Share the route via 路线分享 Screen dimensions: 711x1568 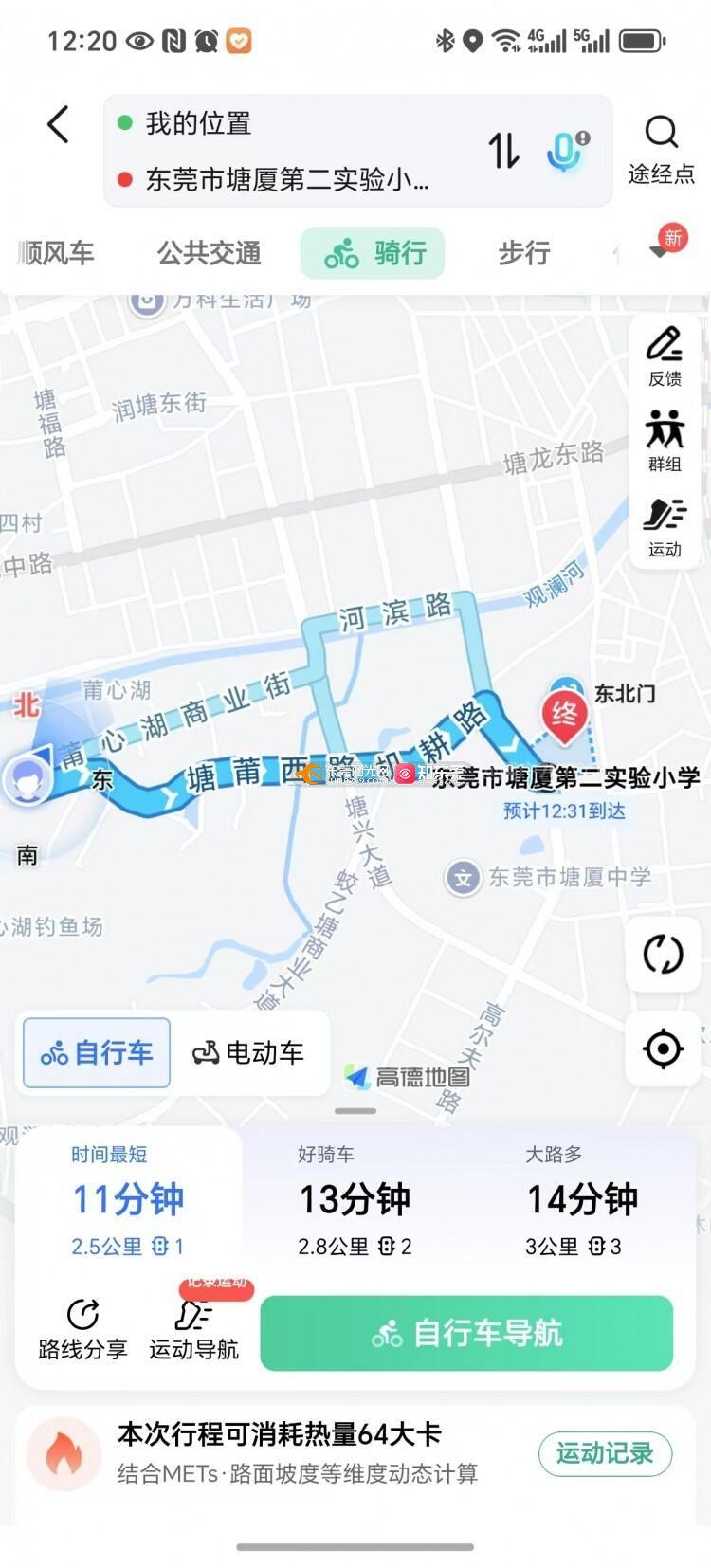click(82, 1329)
